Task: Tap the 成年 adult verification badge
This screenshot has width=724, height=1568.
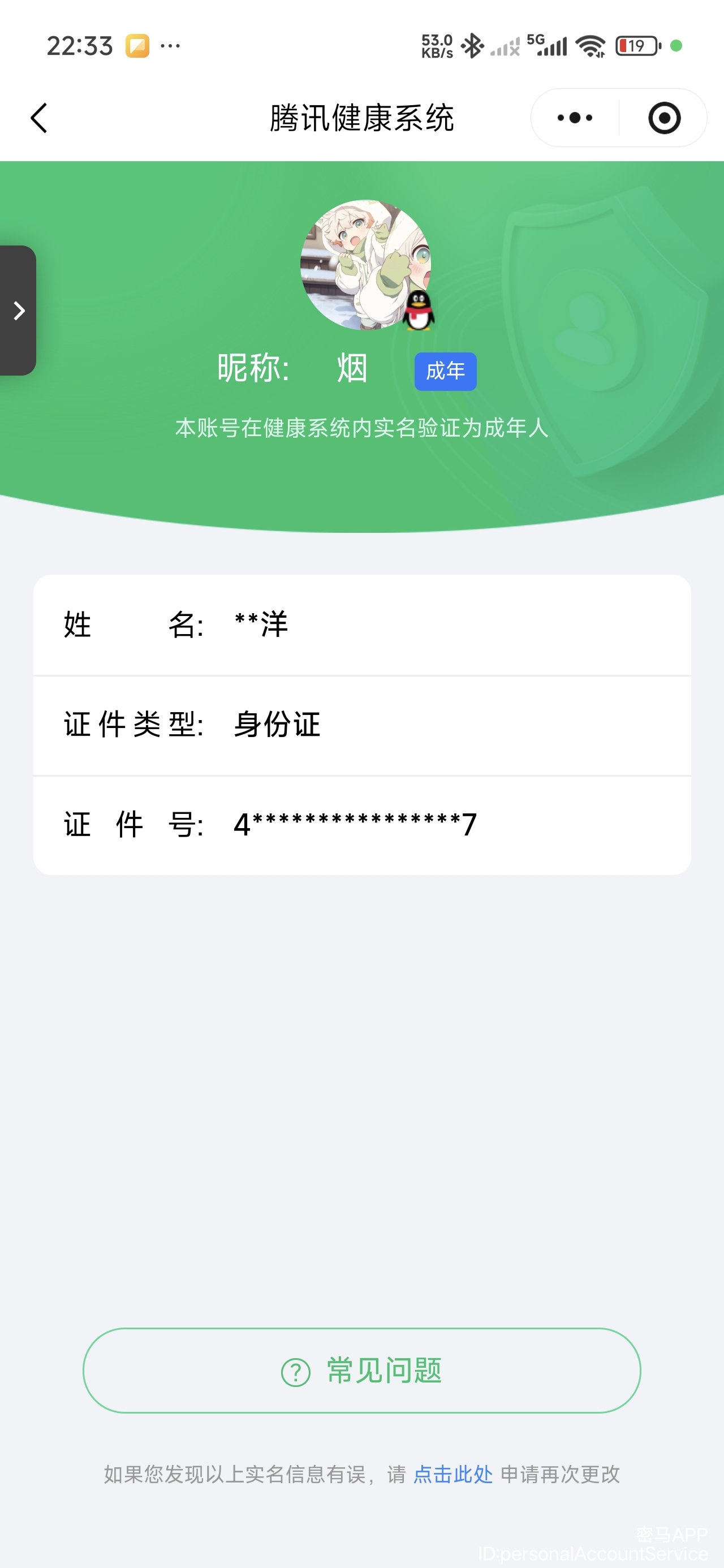Action: coord(445,371)
